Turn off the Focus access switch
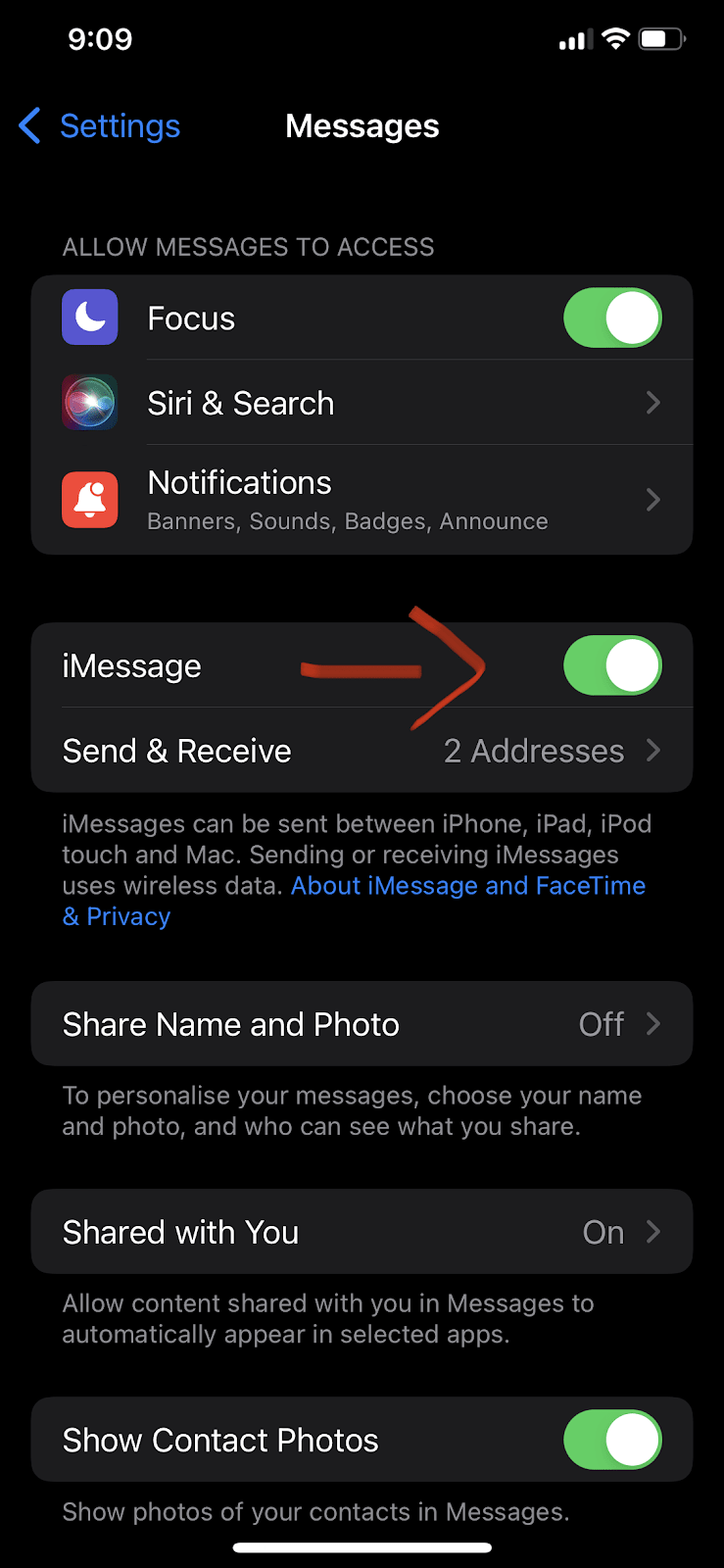 tap(612, 318)
